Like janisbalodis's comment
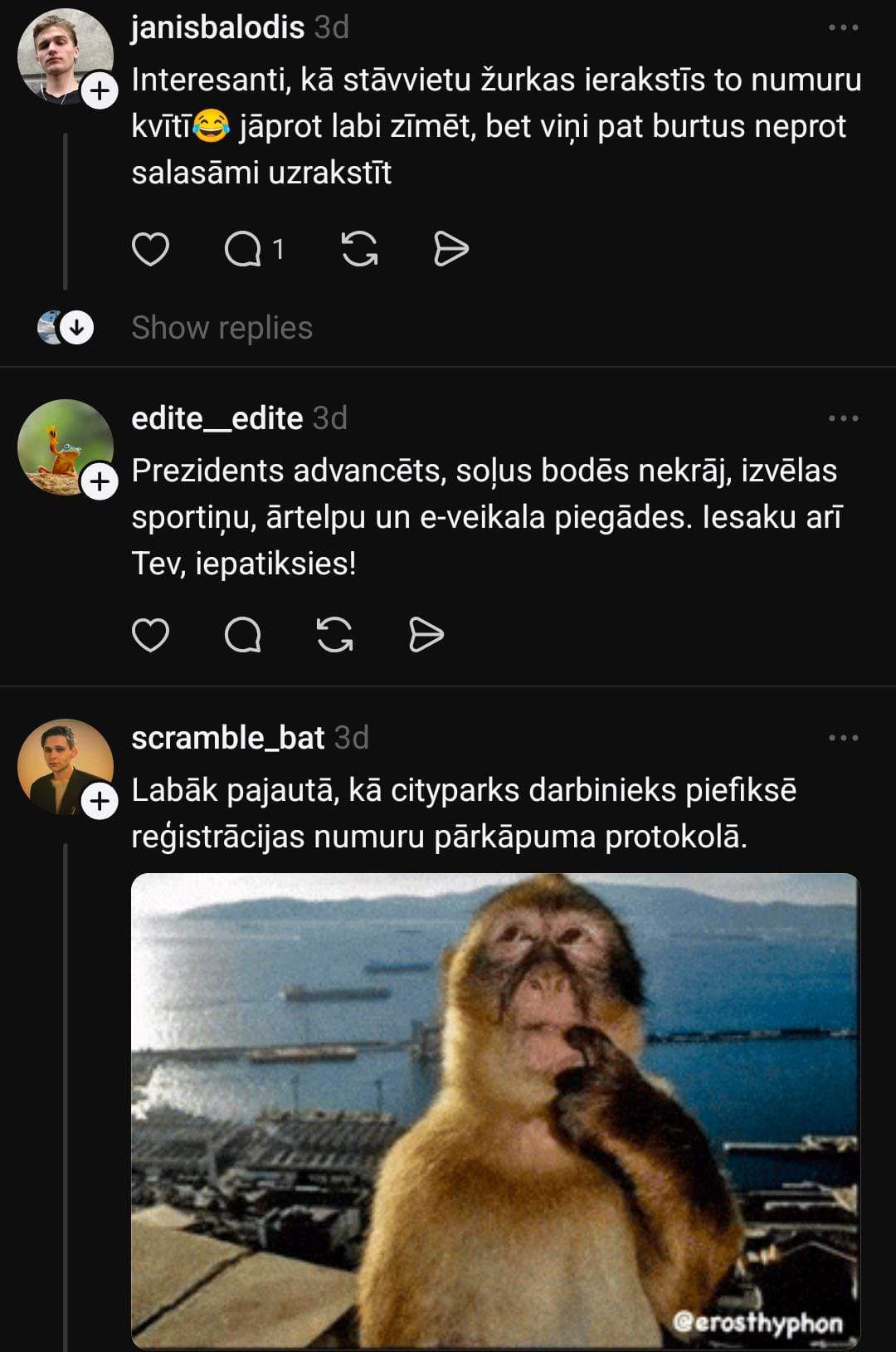The image size is (896, 1352). pos(150,249)
